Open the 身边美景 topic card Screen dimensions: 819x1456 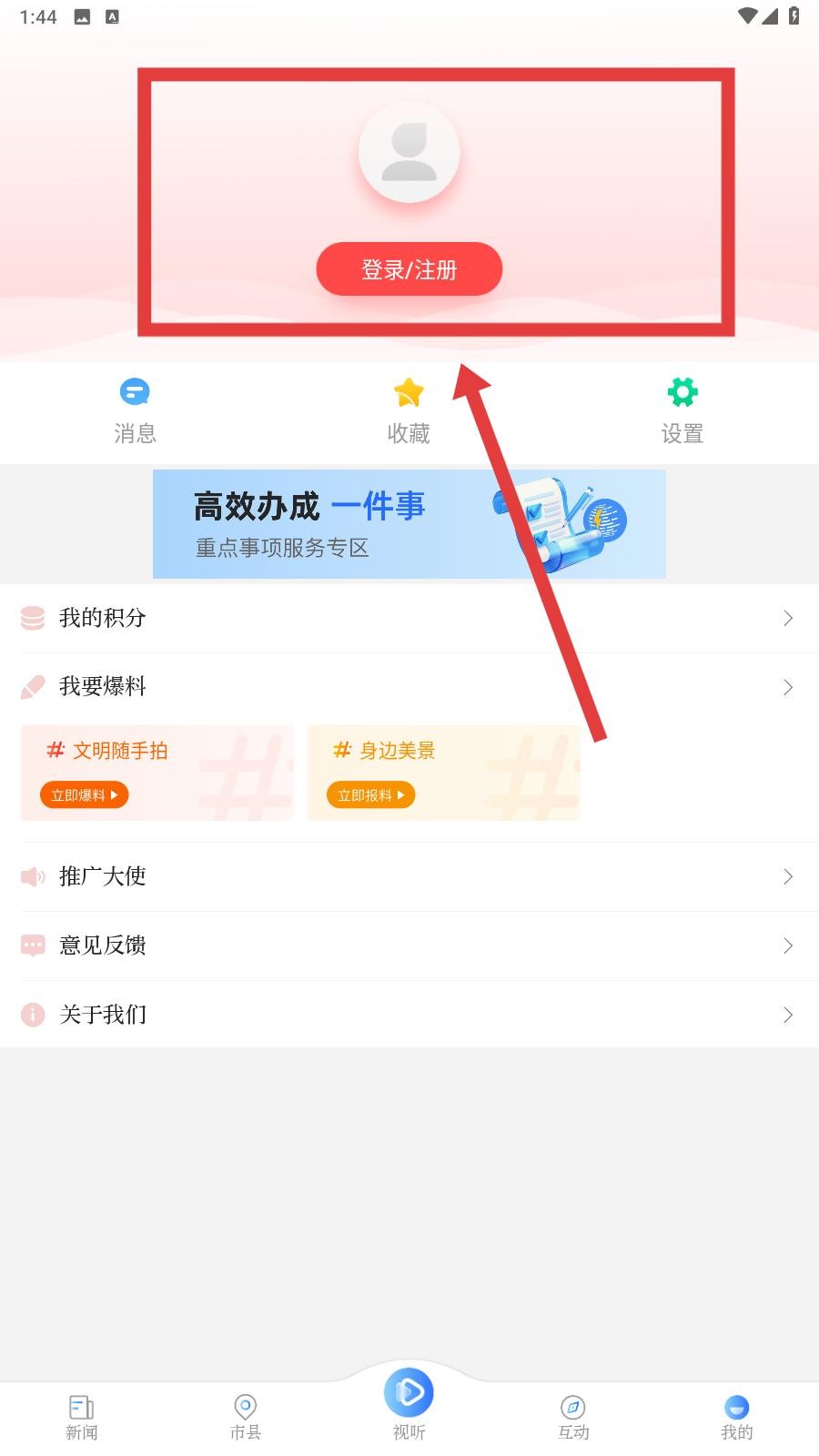click(443, 773)
